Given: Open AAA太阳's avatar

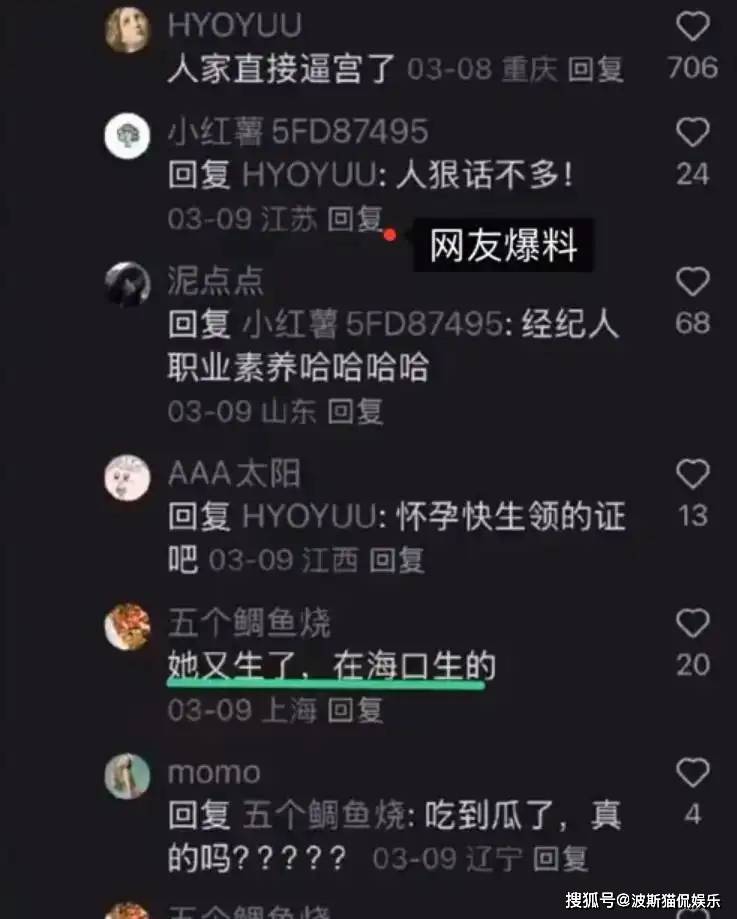Looking at the screenshot, I should (x=127, y=477).
